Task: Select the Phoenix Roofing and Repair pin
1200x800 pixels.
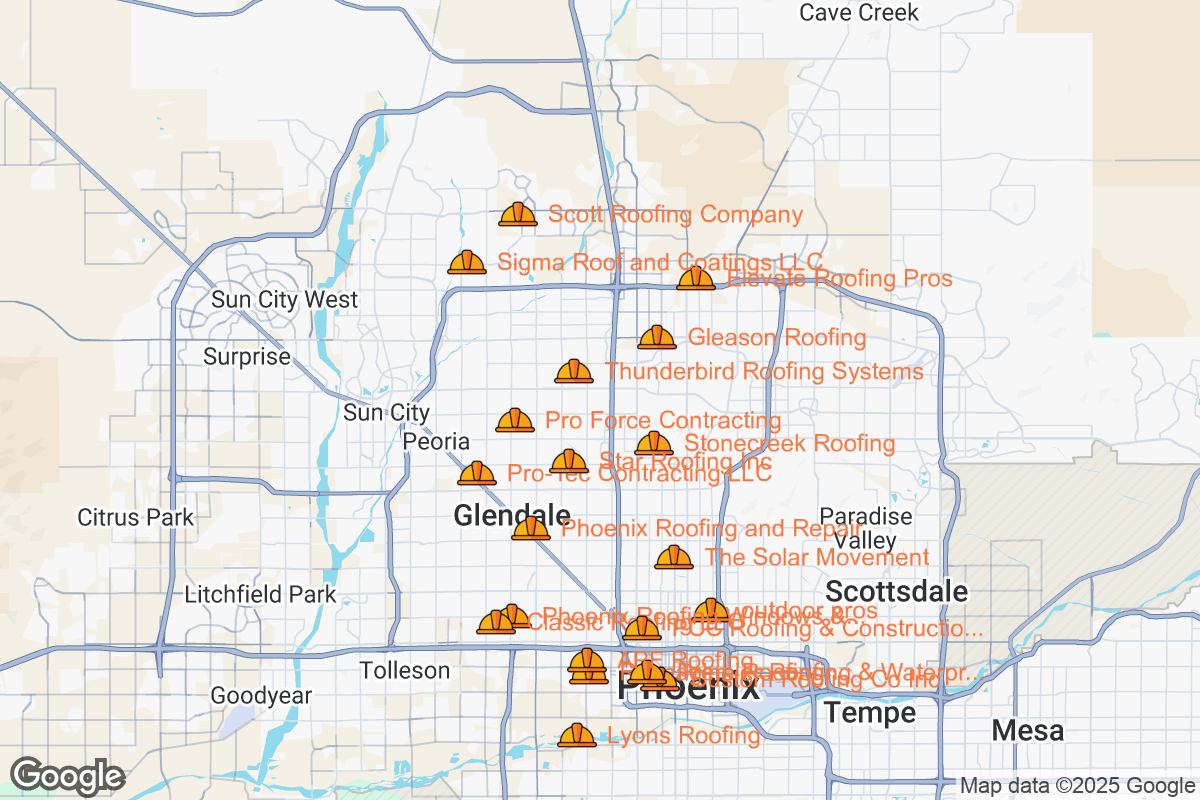Action: [x=530, y=529]
